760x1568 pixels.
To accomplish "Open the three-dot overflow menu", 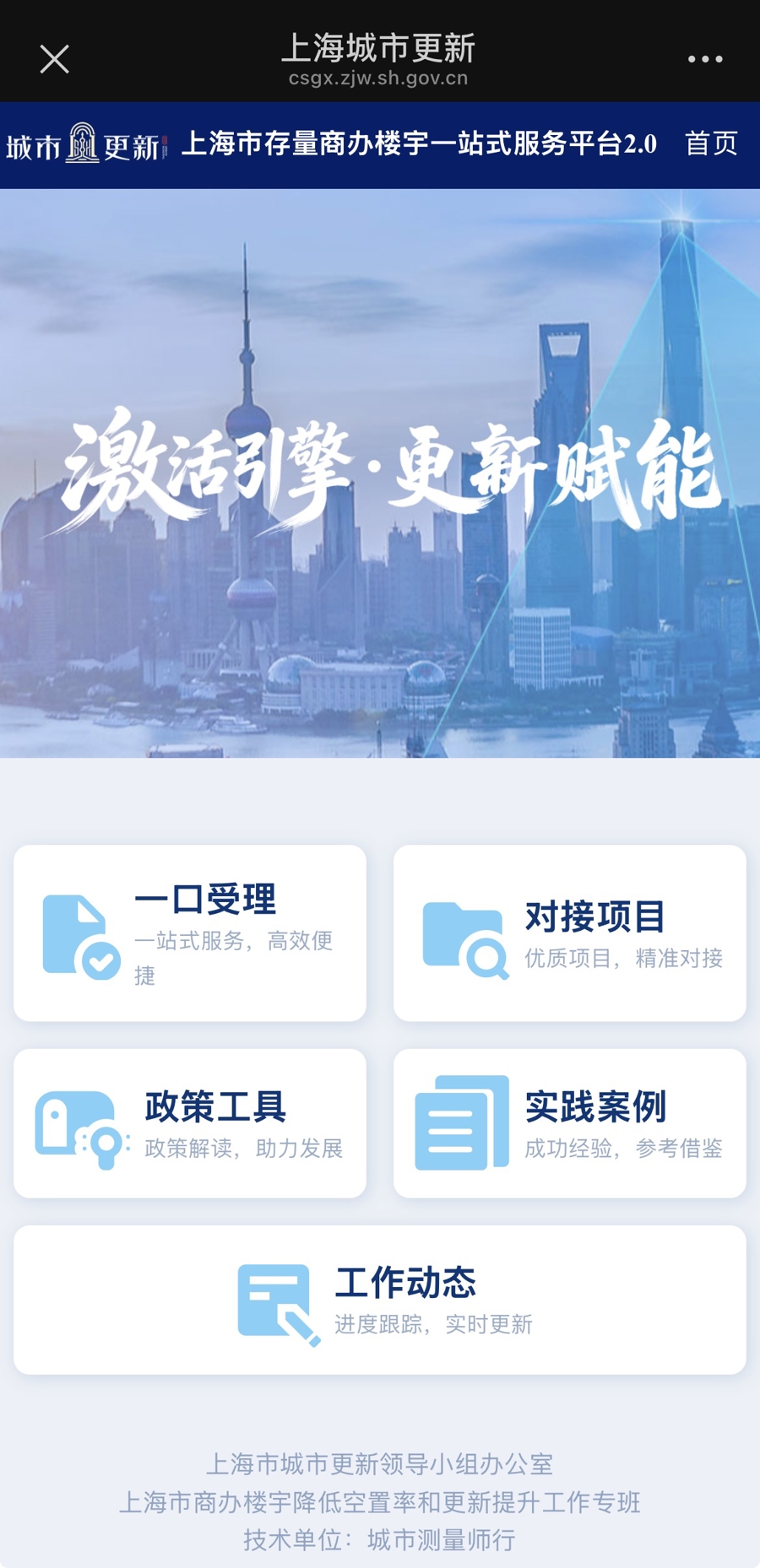I will pyautogui.click(x=704, y=59).
